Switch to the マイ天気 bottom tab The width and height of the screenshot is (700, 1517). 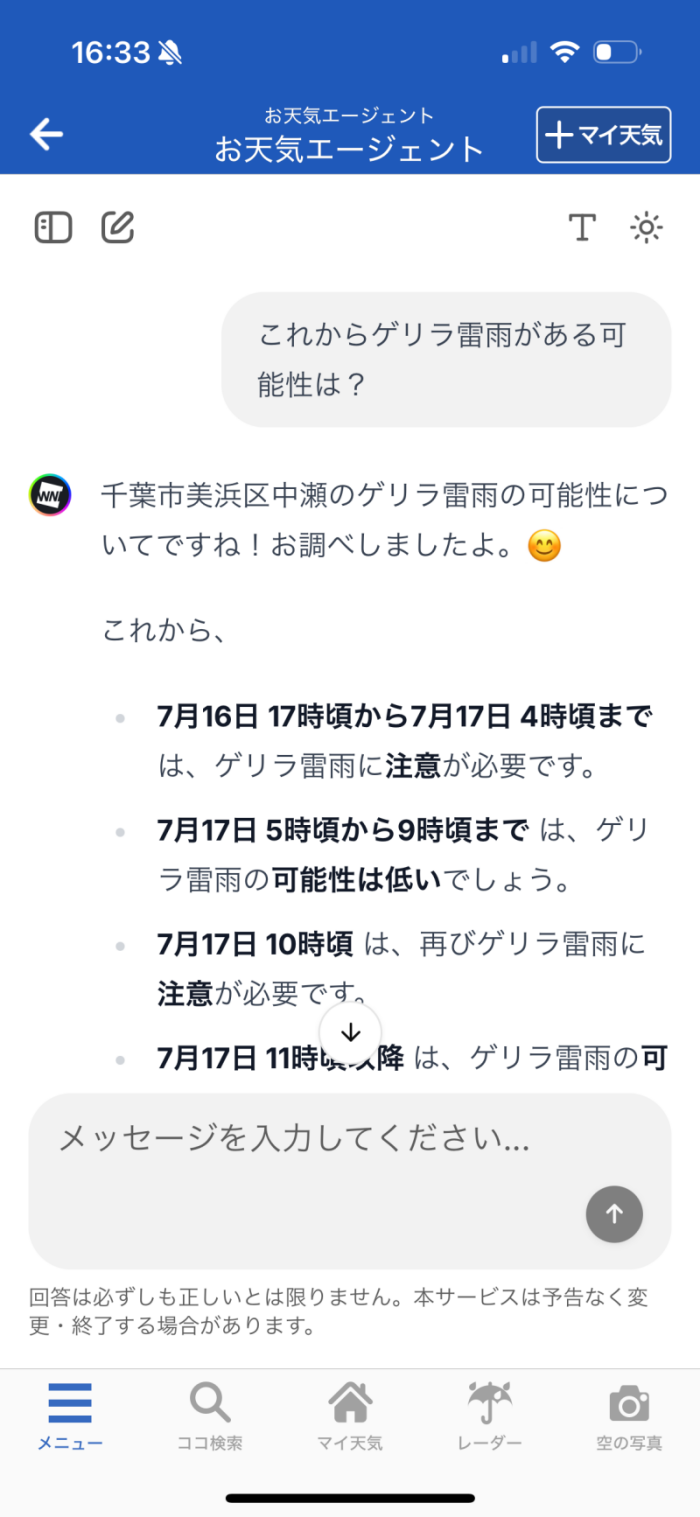coord(350,1417)
